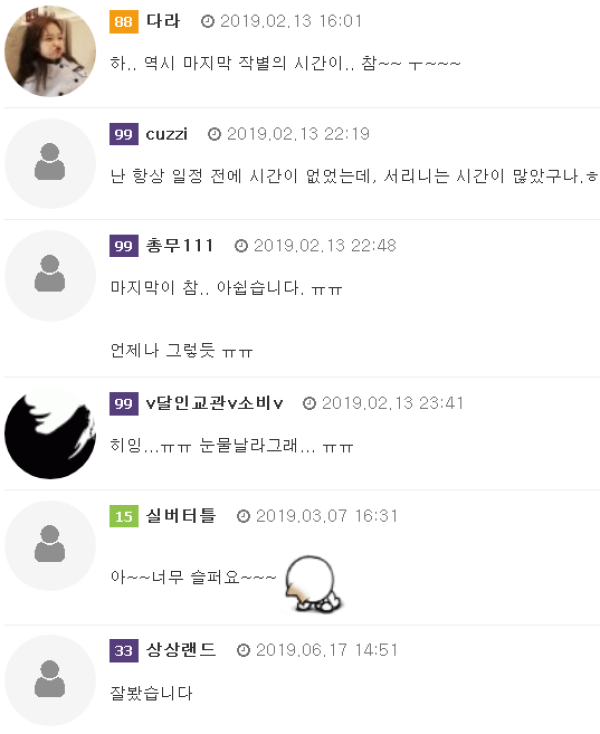Tap 다라's profile photo
Image resolution: width=600 pixels, height=734 pixels.
(50, 51)
